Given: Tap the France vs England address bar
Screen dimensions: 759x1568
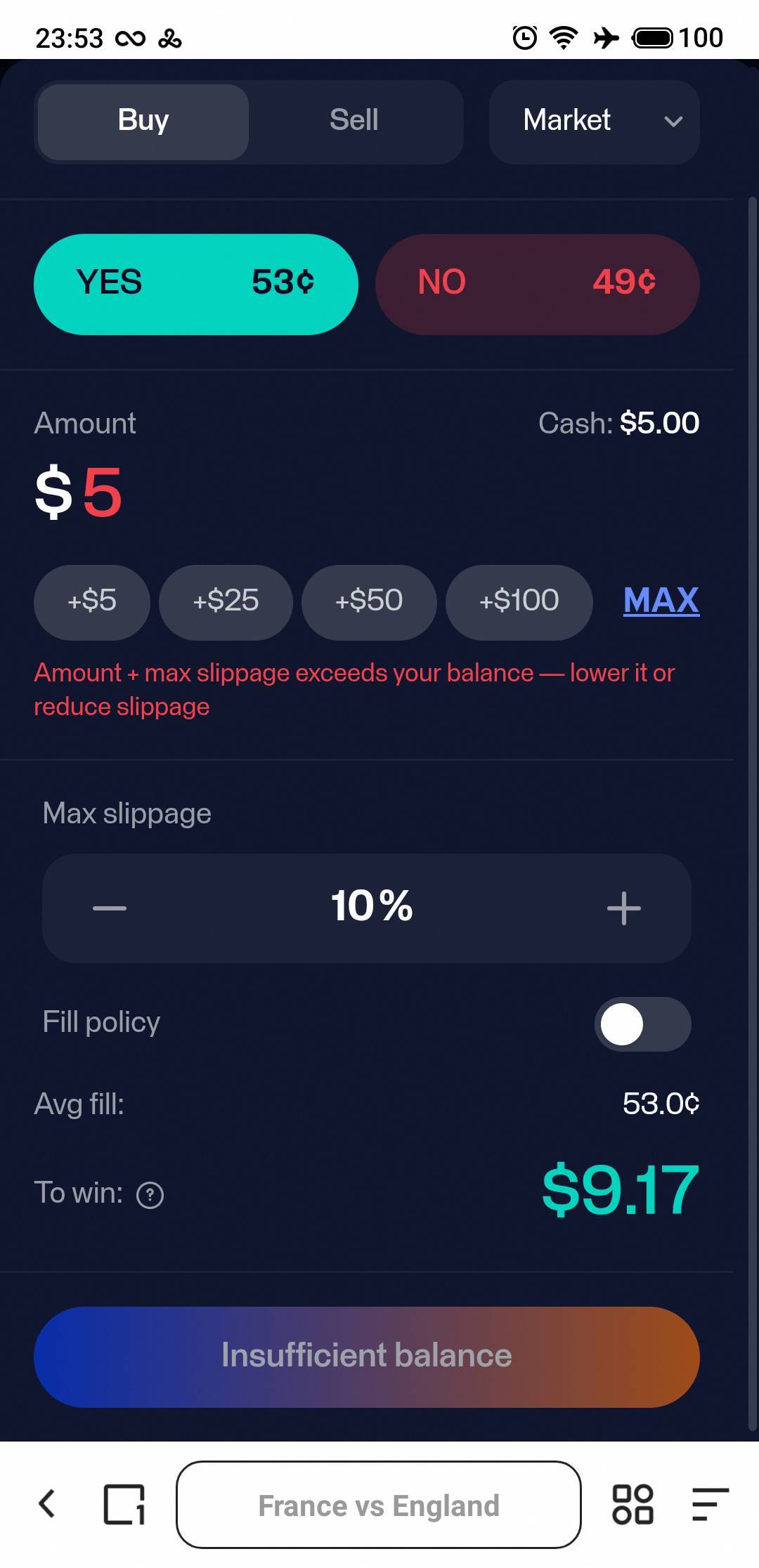Looking at the screenshot, I should pos(379,1505).
